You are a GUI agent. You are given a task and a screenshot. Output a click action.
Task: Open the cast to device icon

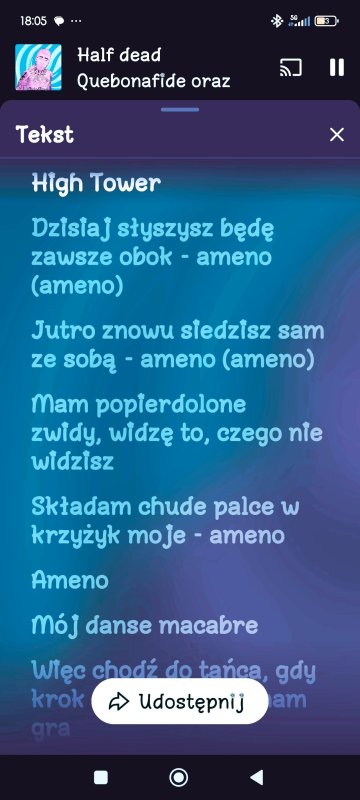click(x=291, y=67)
